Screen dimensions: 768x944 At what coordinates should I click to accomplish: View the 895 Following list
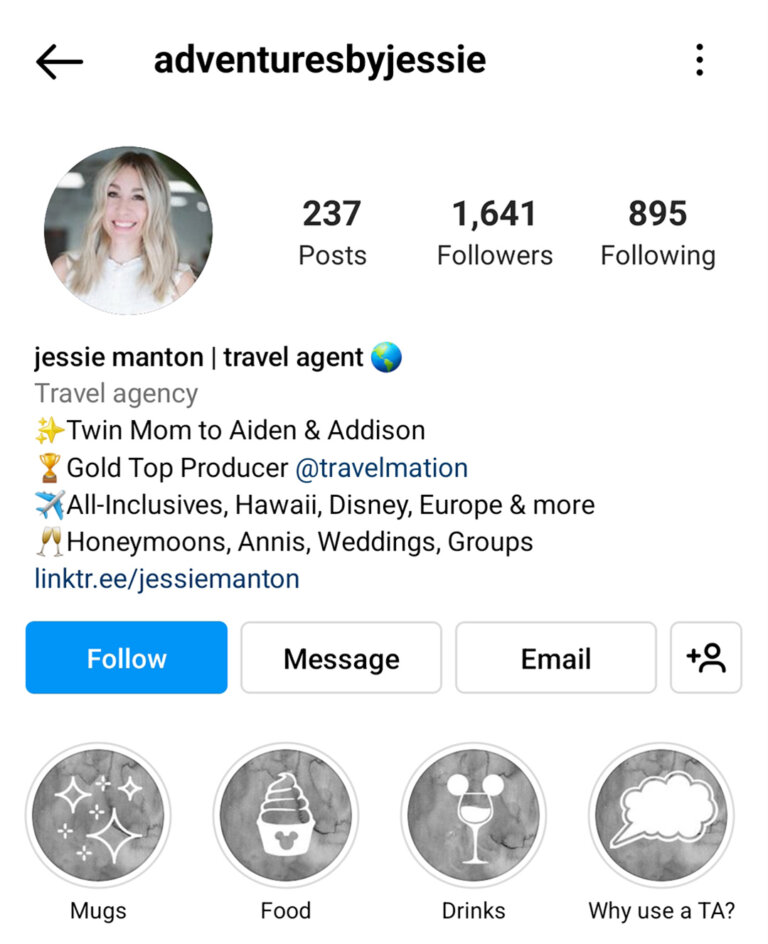[658, 230]
